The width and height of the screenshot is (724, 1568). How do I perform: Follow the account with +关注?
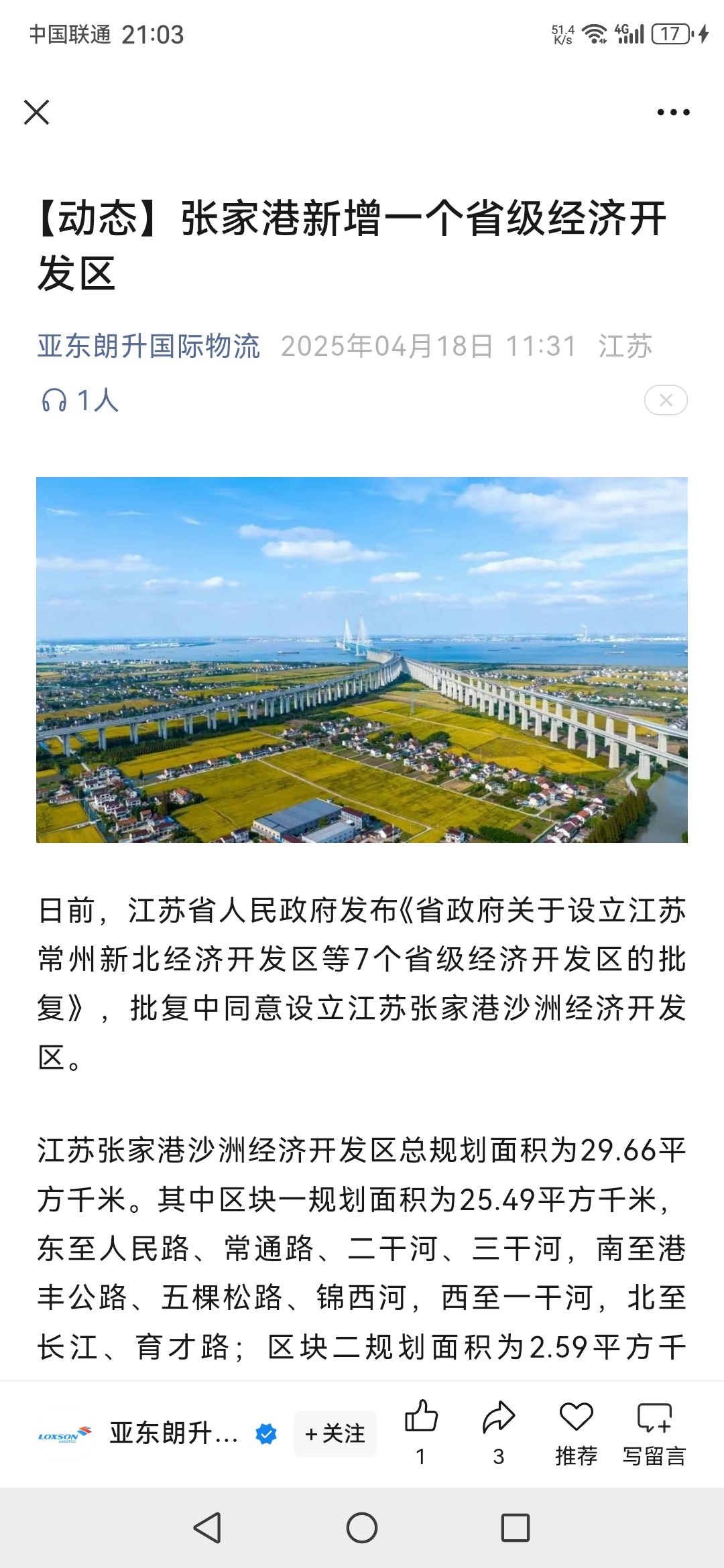(335, 1433)
